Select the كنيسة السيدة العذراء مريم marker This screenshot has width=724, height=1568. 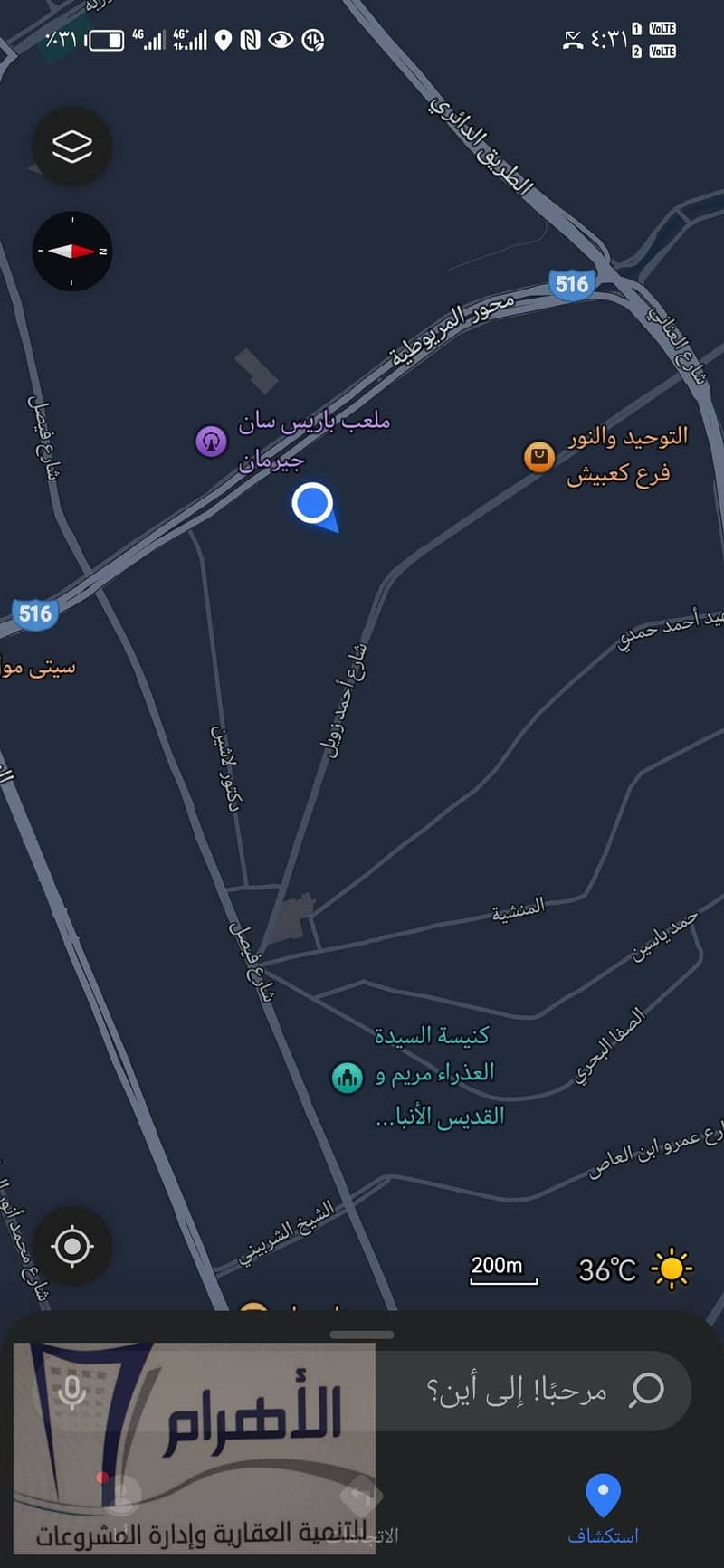click(x=347, y=1077)
